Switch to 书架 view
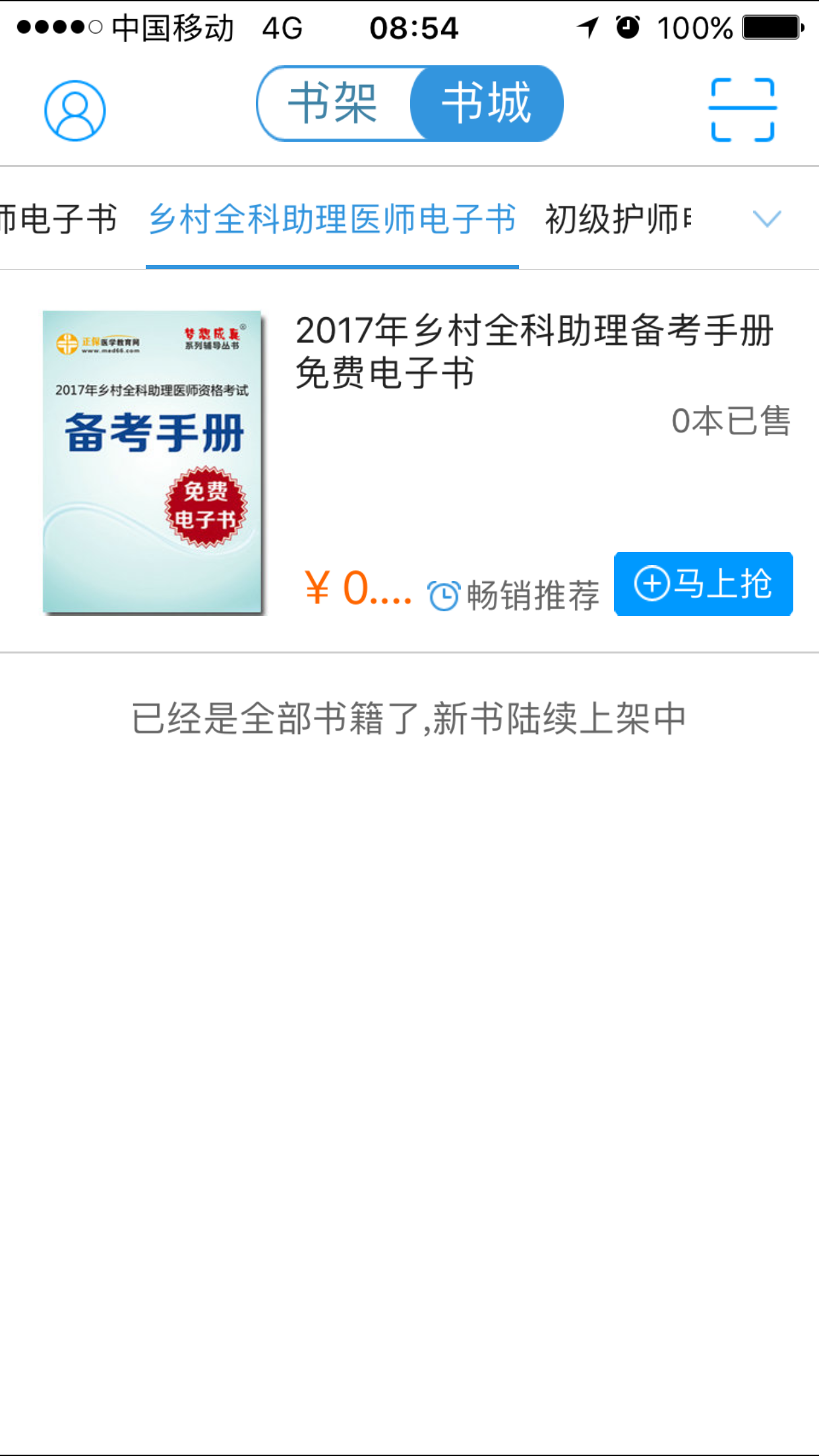The image size is (819, 1456). 334,104
